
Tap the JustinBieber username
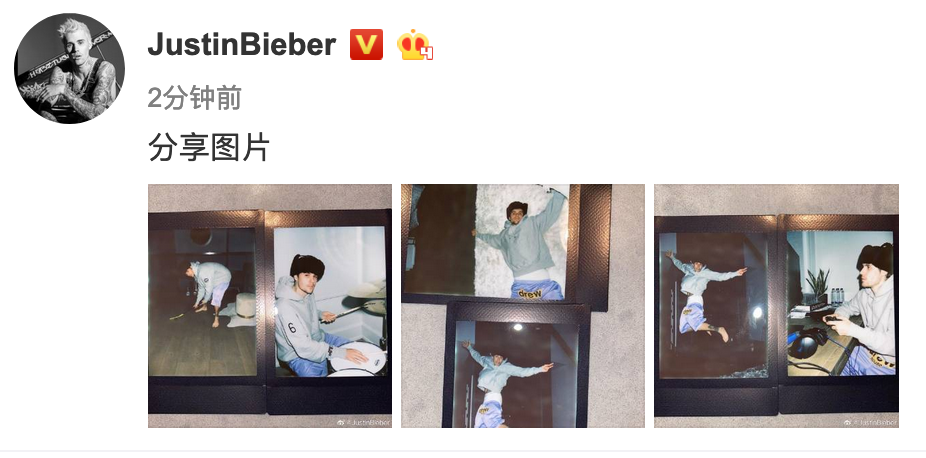[241, 44]
